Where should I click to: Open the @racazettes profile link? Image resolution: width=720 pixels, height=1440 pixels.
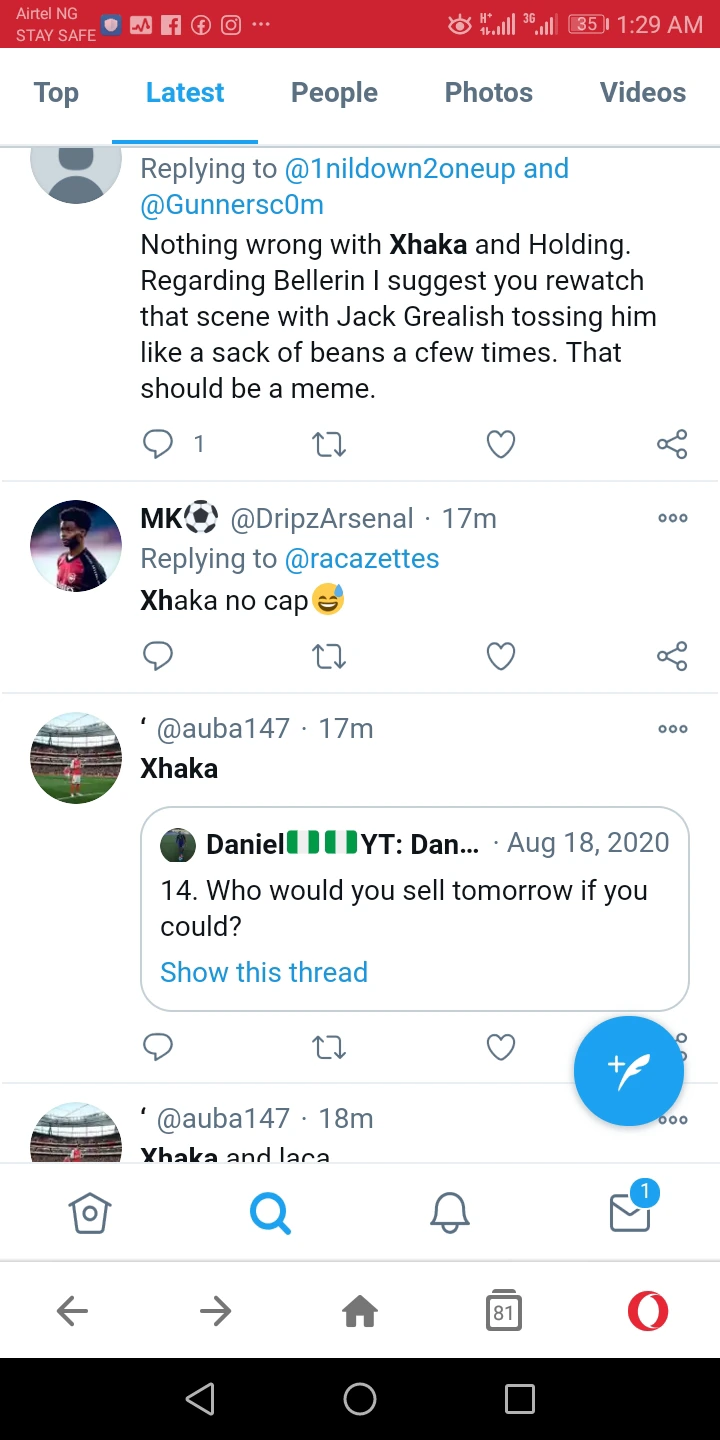point(362,558)
